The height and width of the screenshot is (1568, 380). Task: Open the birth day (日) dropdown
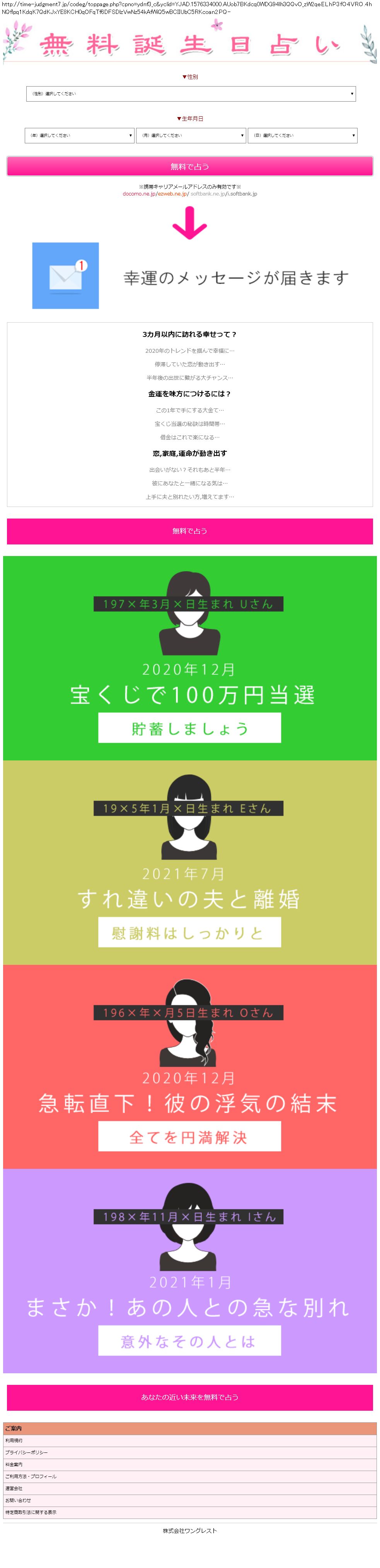302,135
